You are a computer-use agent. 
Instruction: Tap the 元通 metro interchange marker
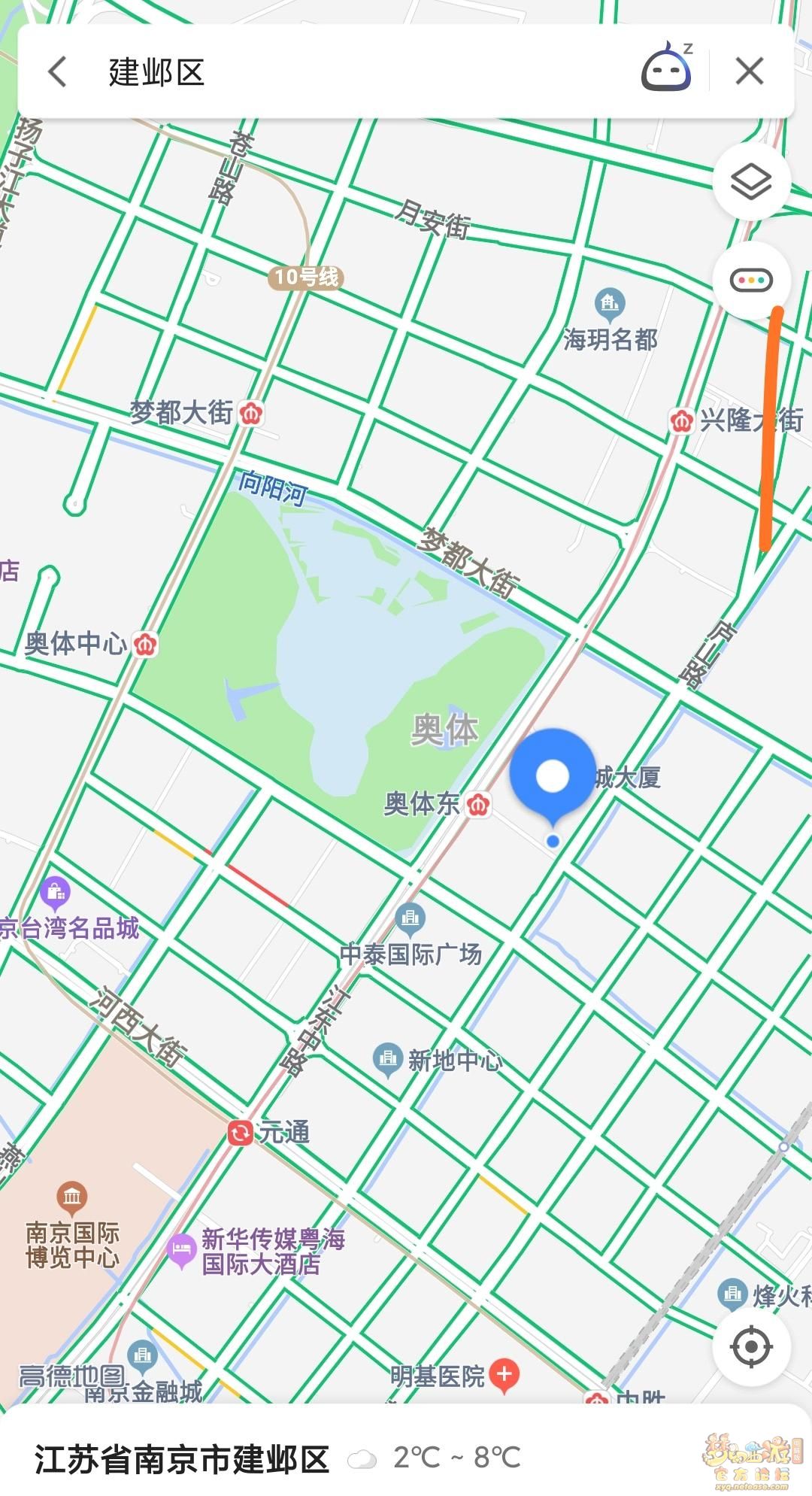tap(241, 1132)
